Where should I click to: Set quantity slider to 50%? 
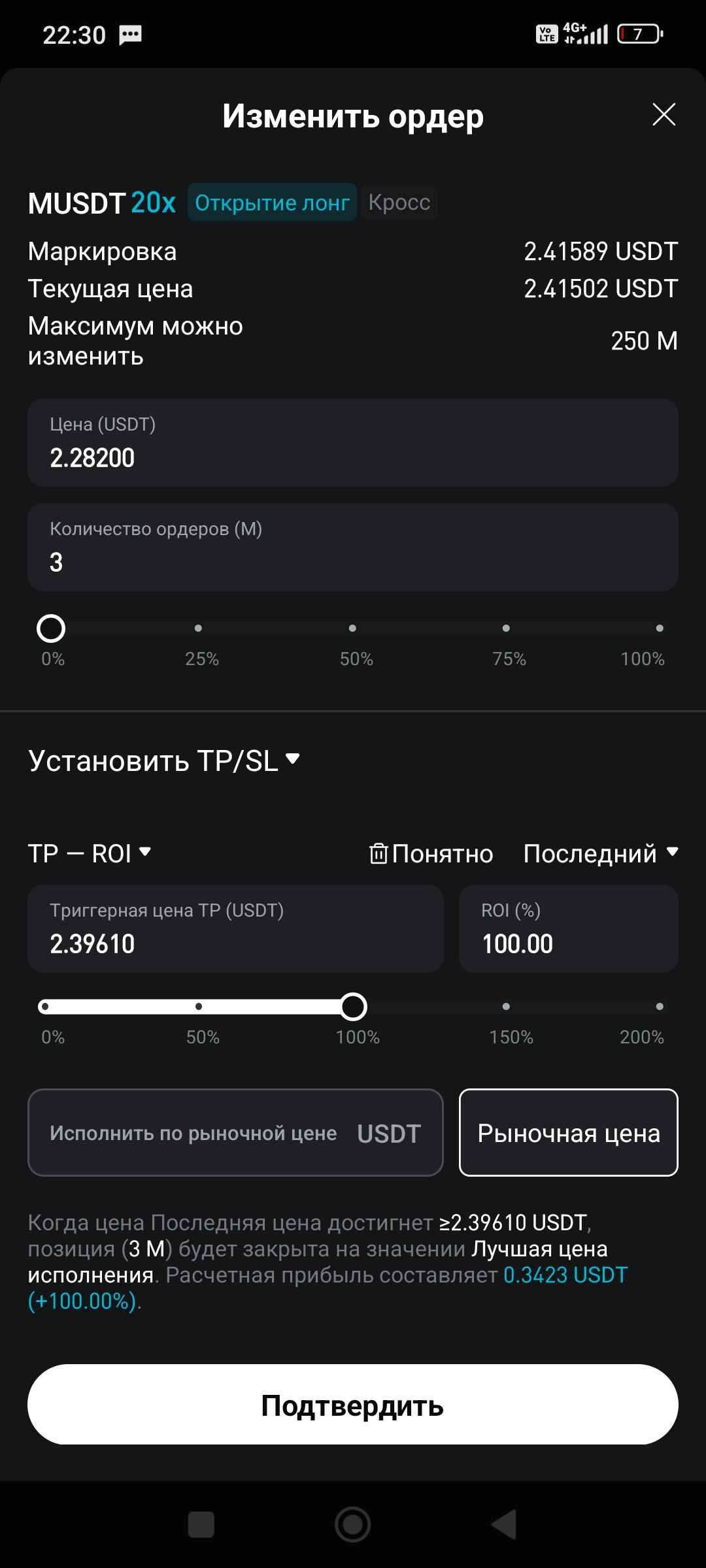click(x=352, y=629)
